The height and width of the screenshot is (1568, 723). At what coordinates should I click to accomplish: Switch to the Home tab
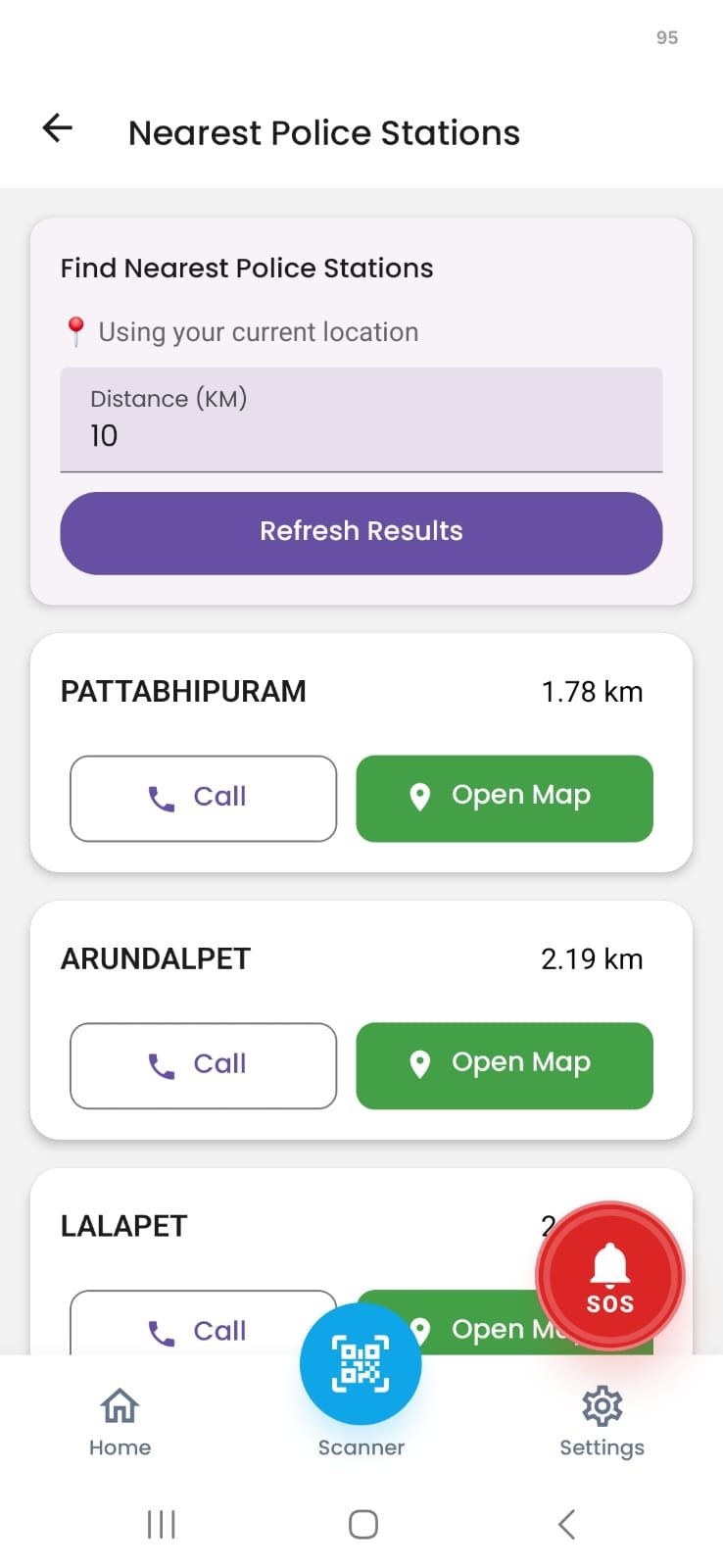coord(120,1422)
